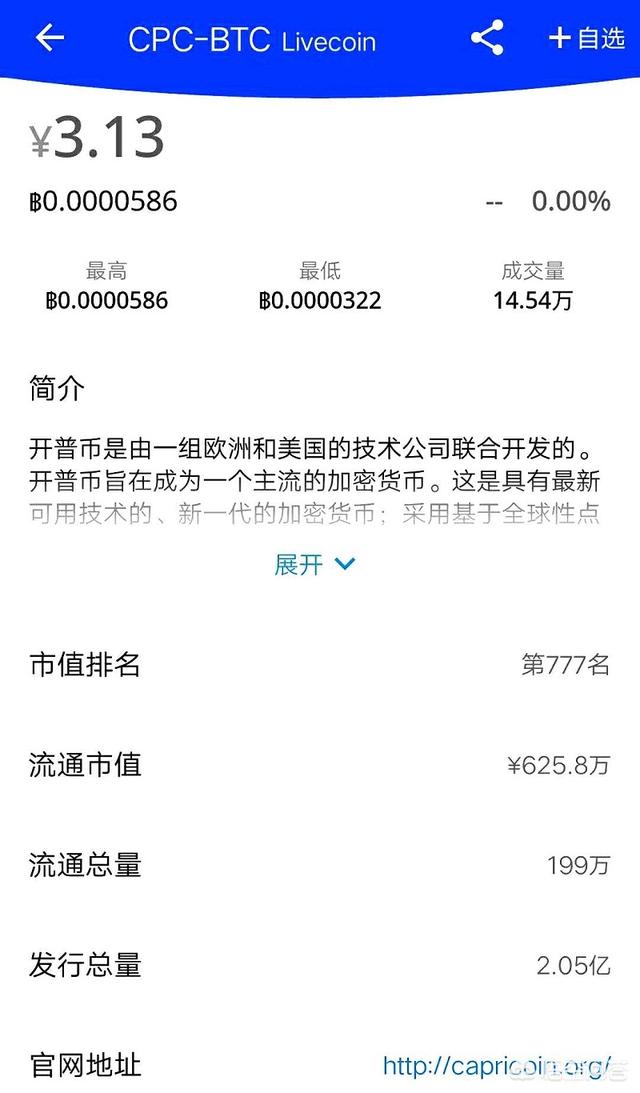Expand the 简介 description with 展开

point(314,564)
